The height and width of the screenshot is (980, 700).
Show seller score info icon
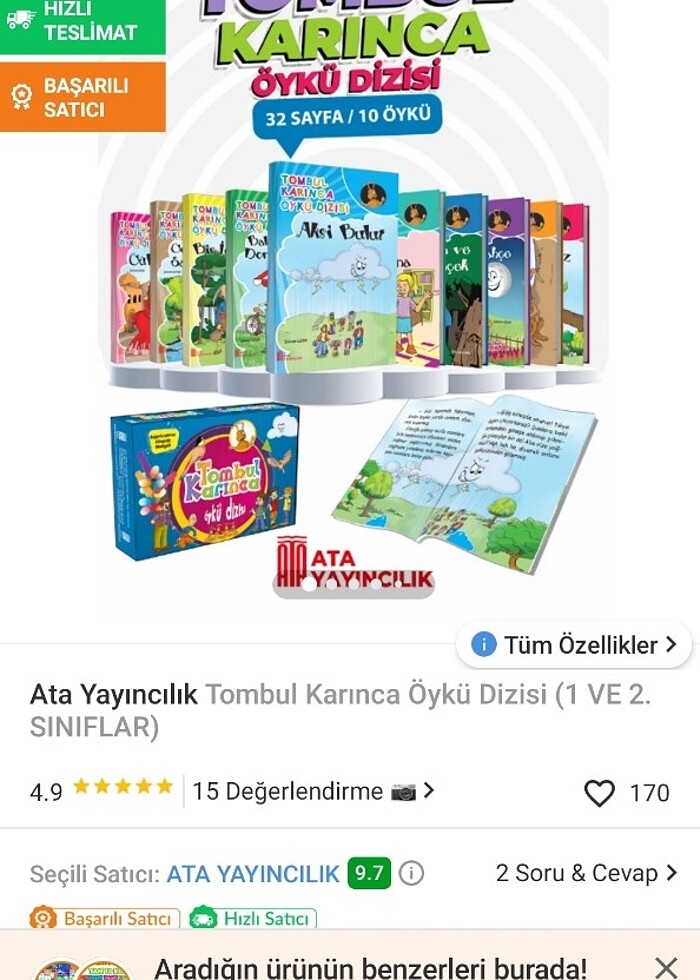(x=411, y=873)
